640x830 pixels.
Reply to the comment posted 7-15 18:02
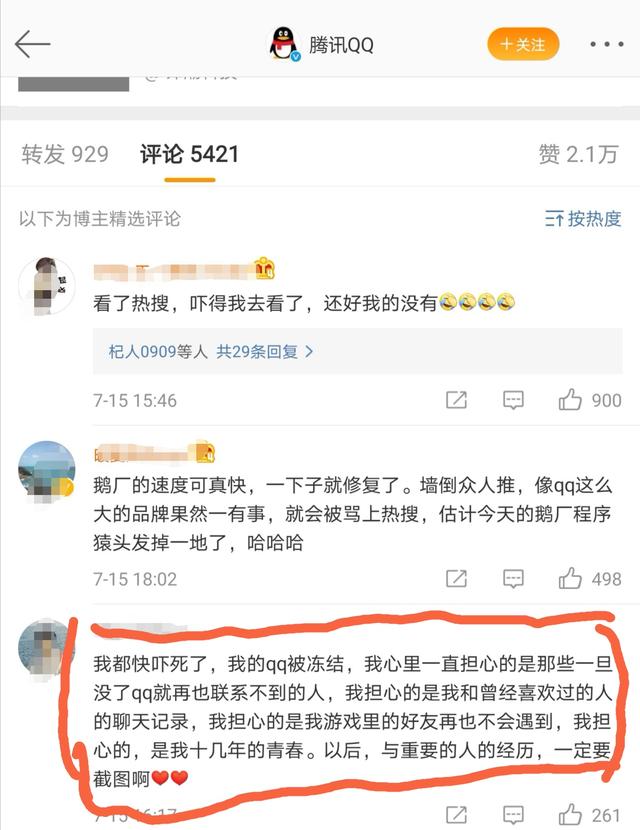tap(513, 578)
